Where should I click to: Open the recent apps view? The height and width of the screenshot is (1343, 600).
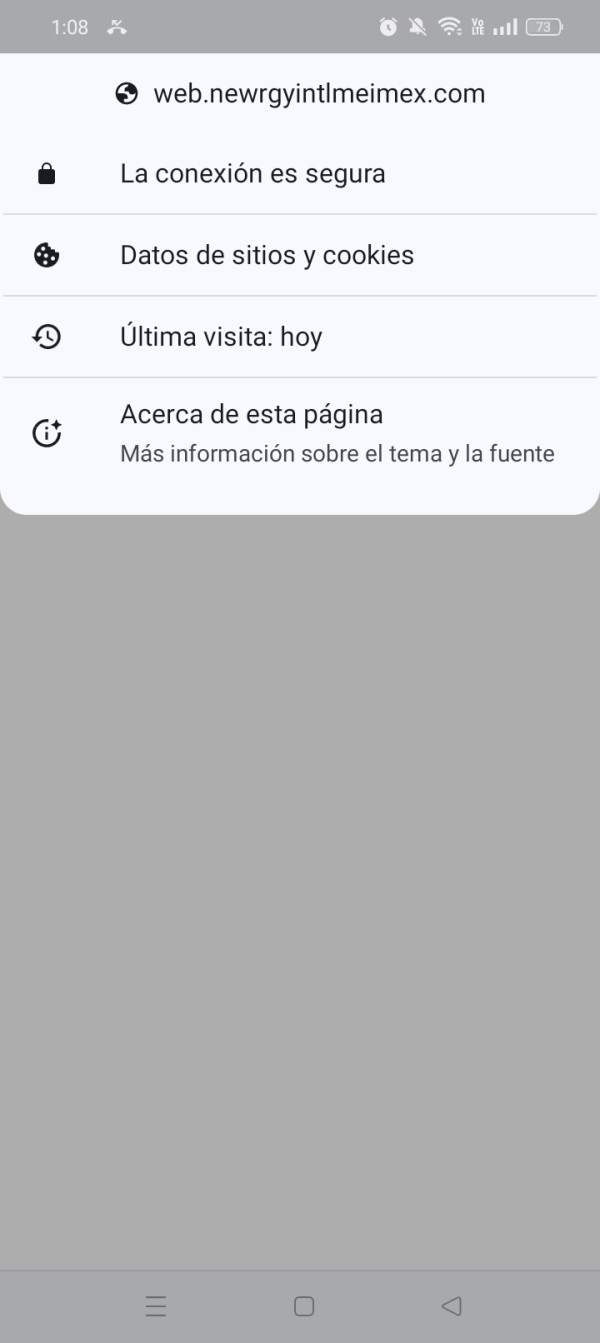point(156,1306)
